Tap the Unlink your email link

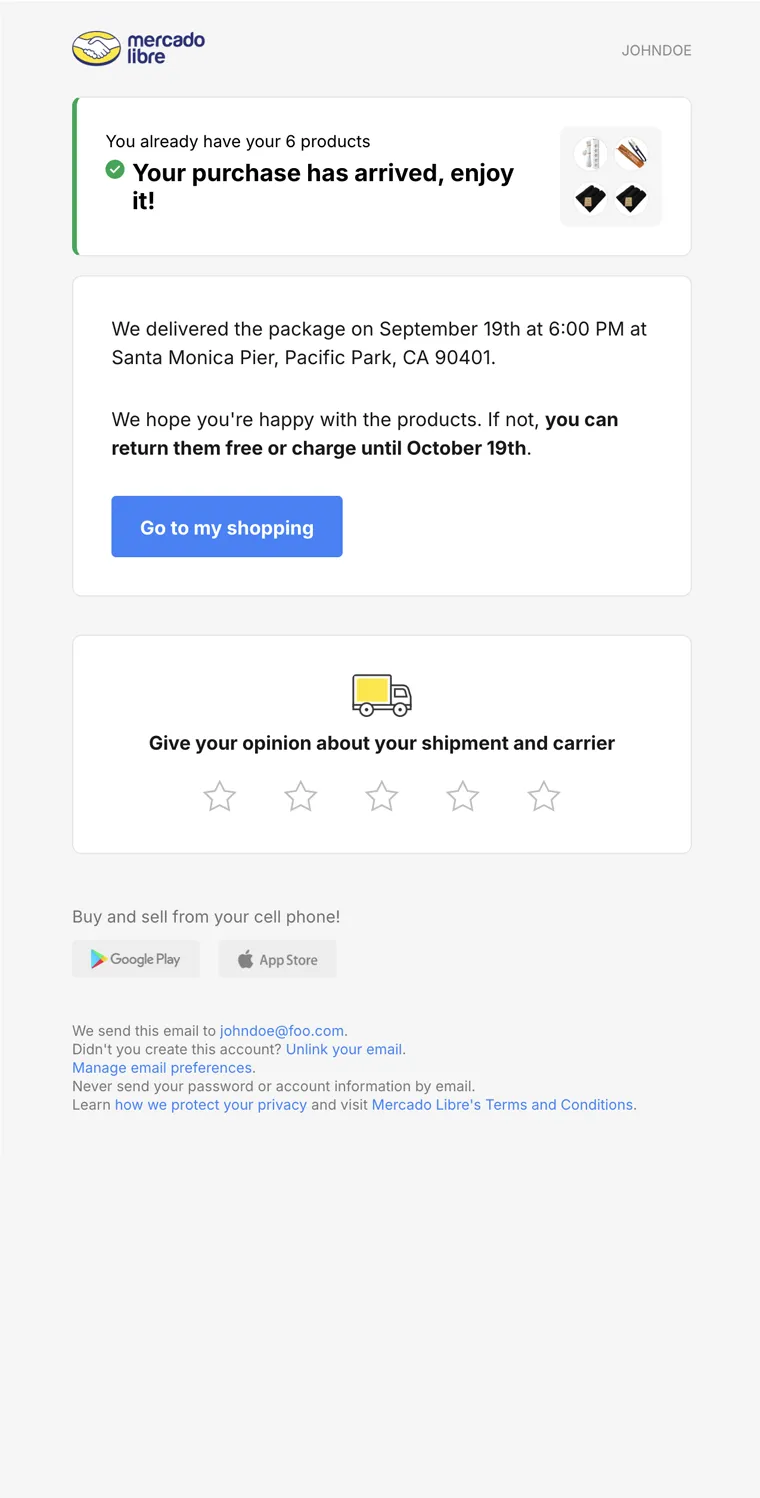tap(344, 1050)
